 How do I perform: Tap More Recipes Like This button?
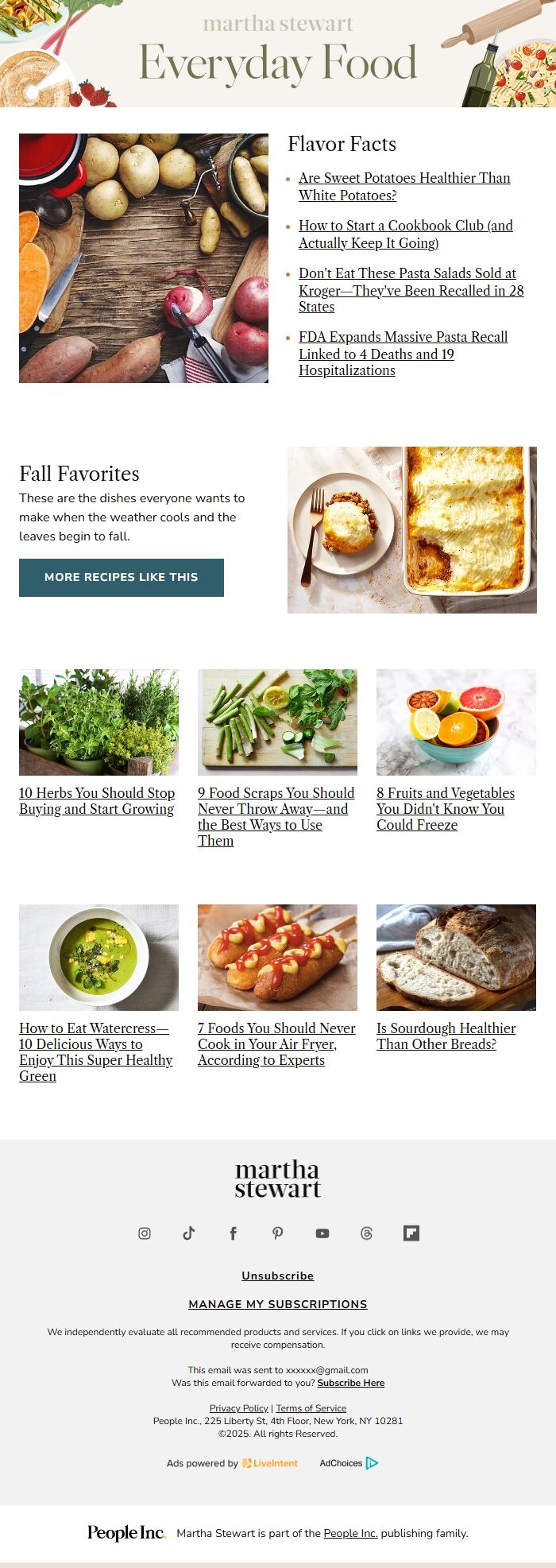pos(122,578)
